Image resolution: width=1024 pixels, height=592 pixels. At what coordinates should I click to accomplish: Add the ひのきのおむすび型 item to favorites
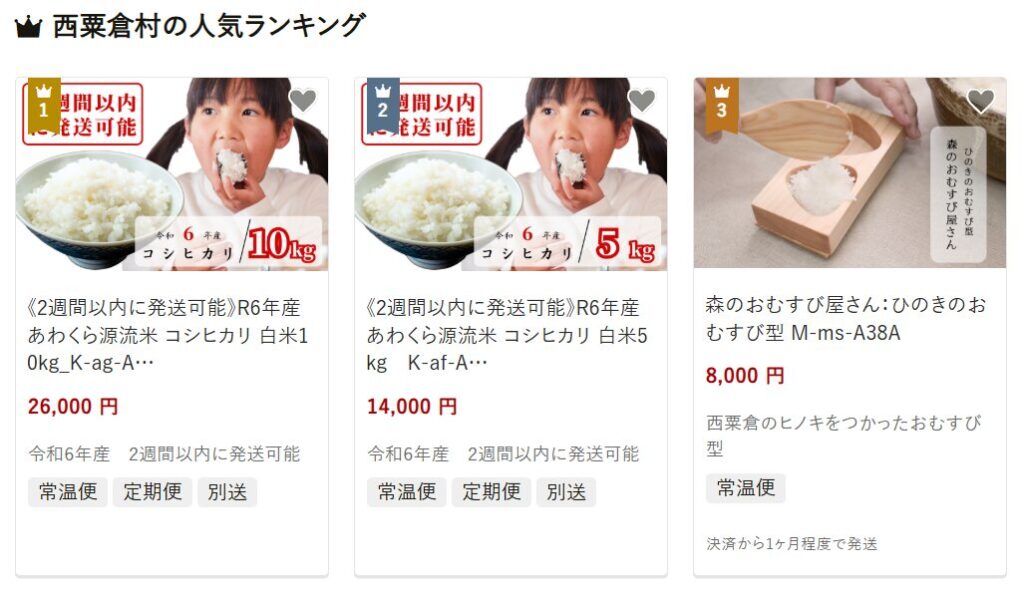tap(980, 100)
